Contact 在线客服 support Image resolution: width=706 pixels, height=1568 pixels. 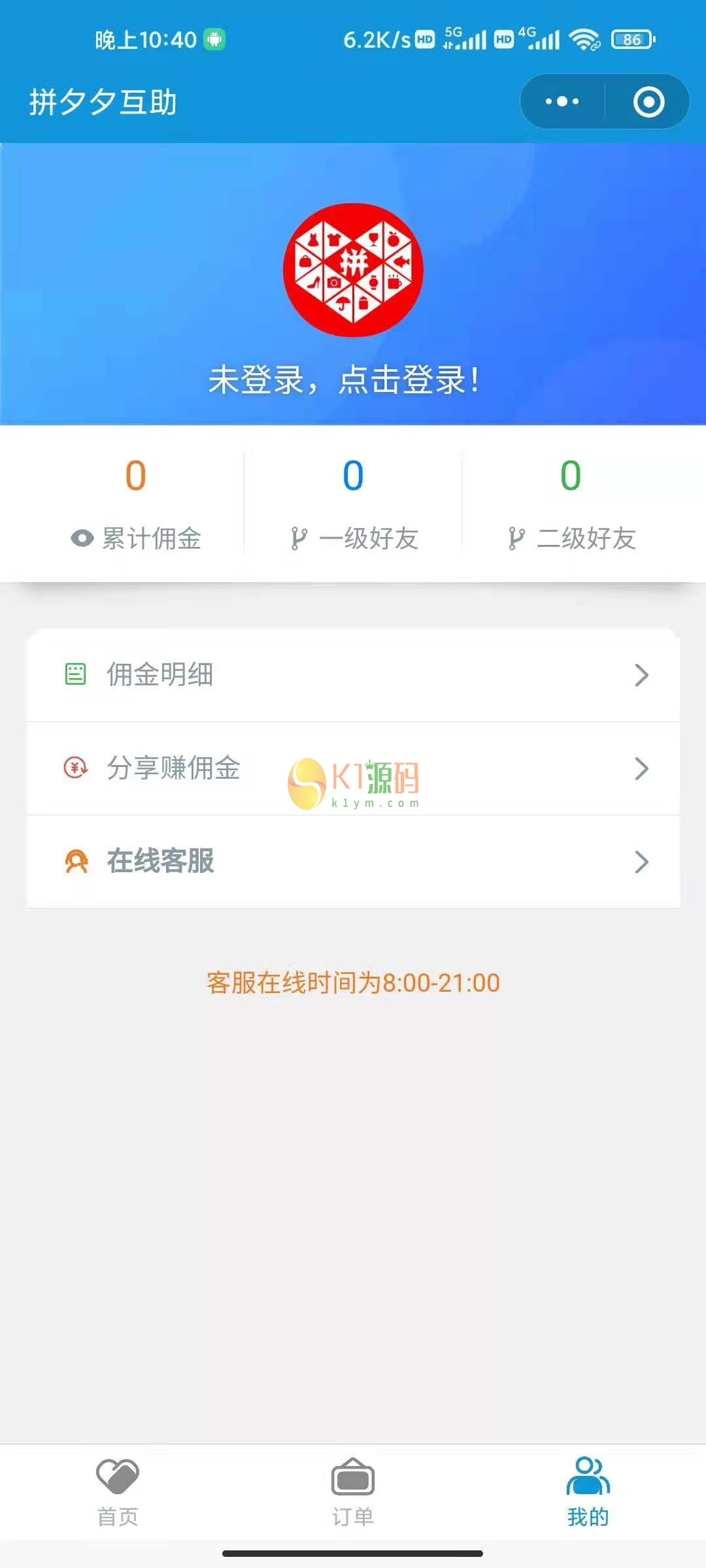click(353, 862)
